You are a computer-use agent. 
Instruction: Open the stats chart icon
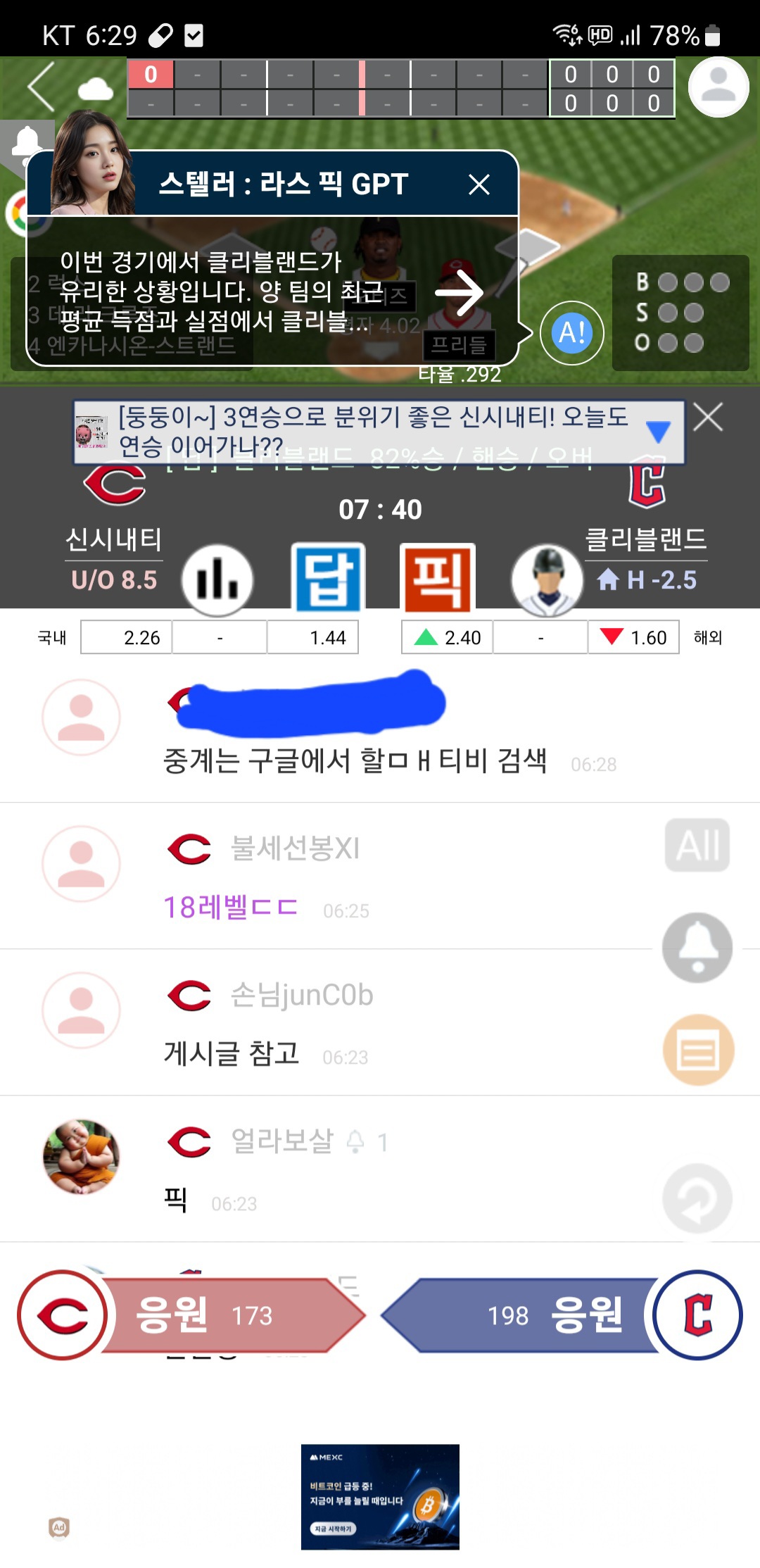(x=217, y=579)
